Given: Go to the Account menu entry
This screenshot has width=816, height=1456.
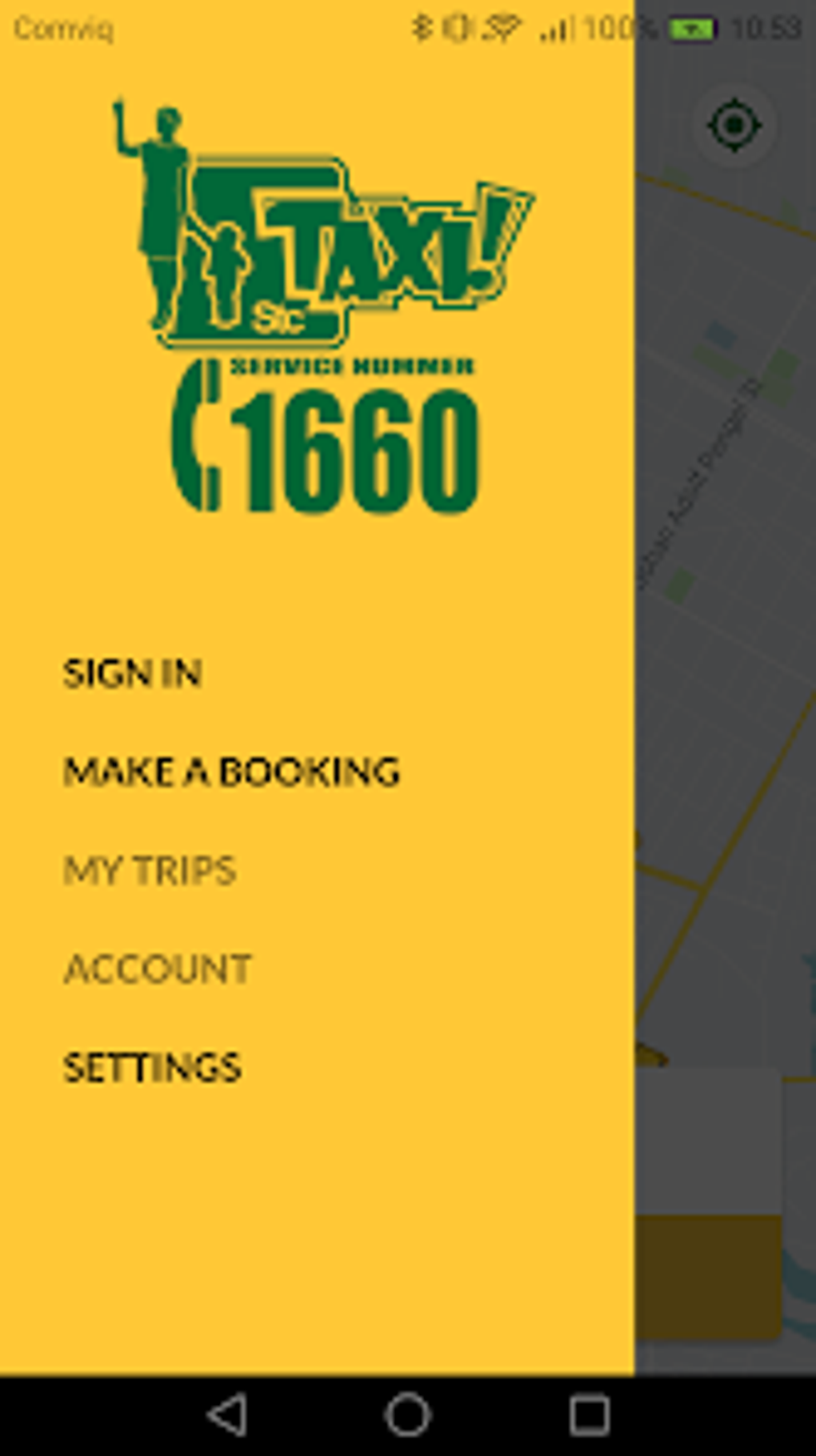Looking at the screenshot, I should (158, 969).
